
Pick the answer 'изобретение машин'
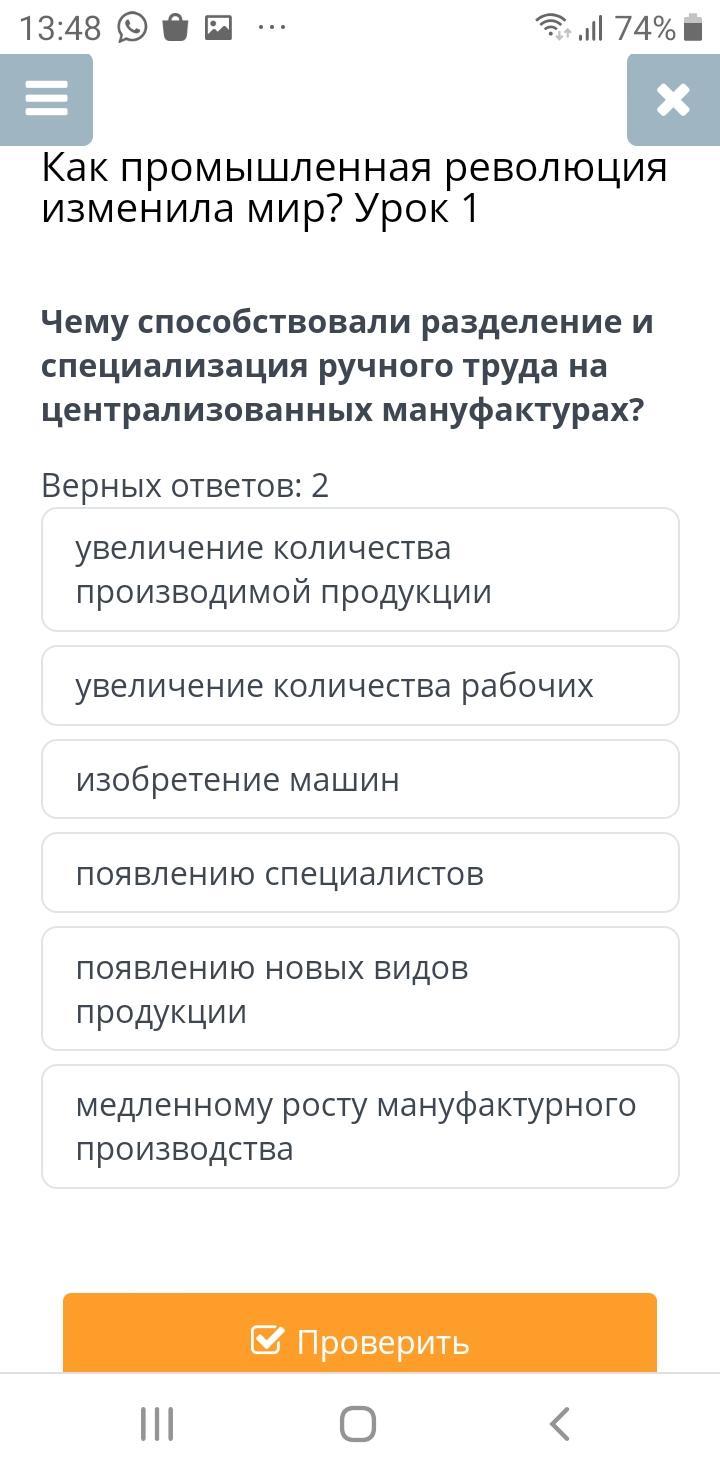(x=360, y=780)
